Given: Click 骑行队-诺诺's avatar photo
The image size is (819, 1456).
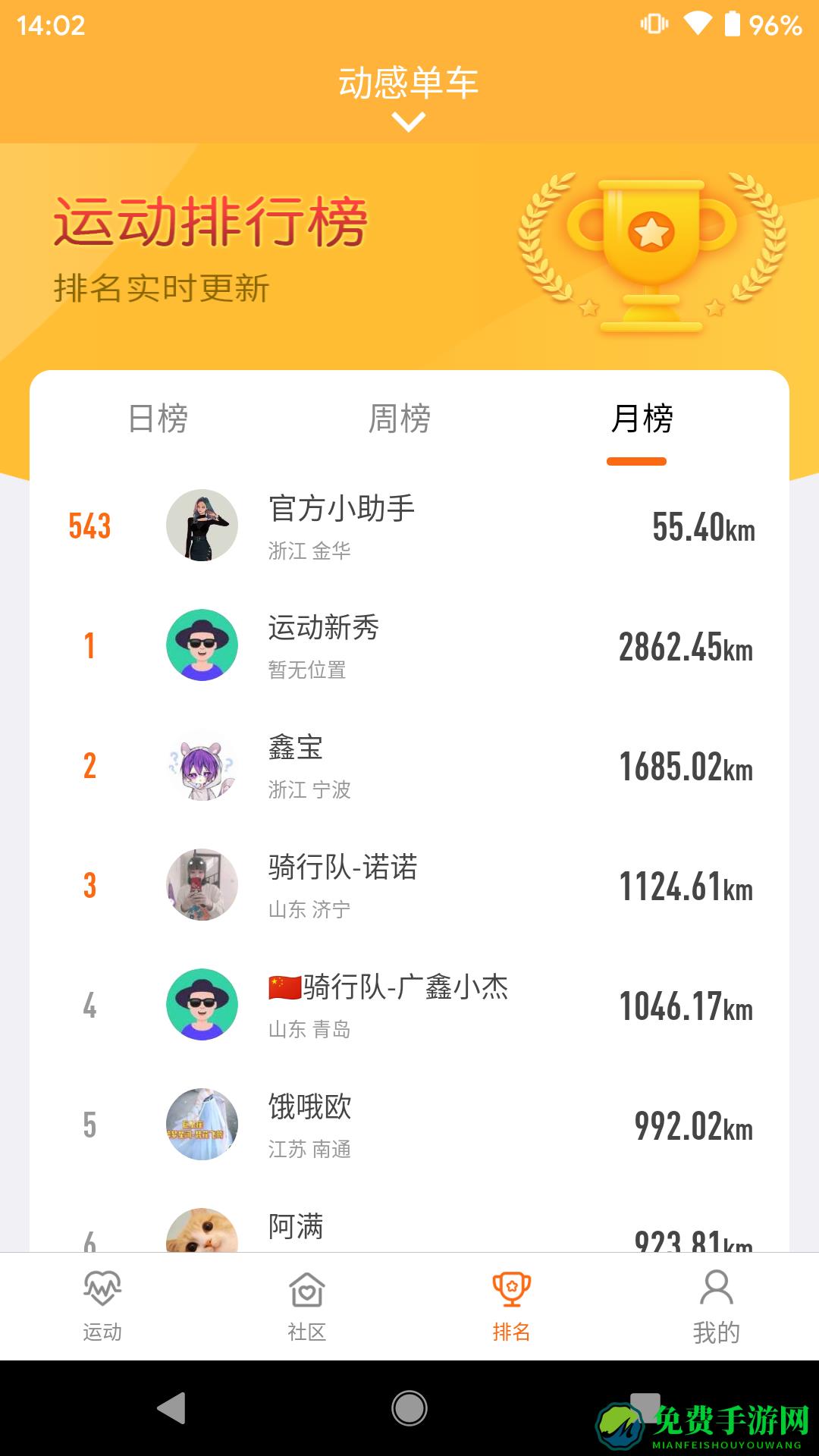Looking at the screenshot, I should point(201,884).
